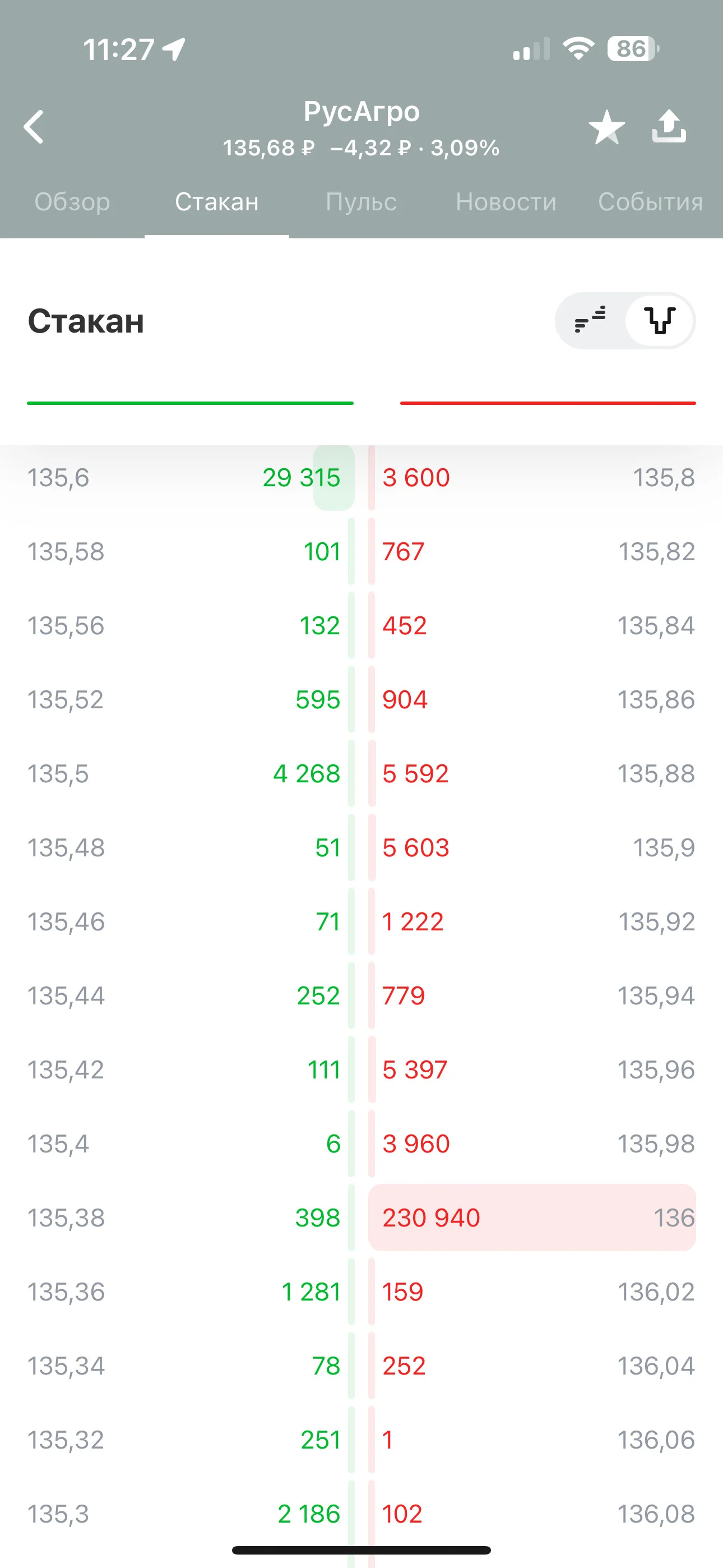This screenshot has height=1568, width=723.
Task: Switch order book to the list view
Action: tap(590, 320)
